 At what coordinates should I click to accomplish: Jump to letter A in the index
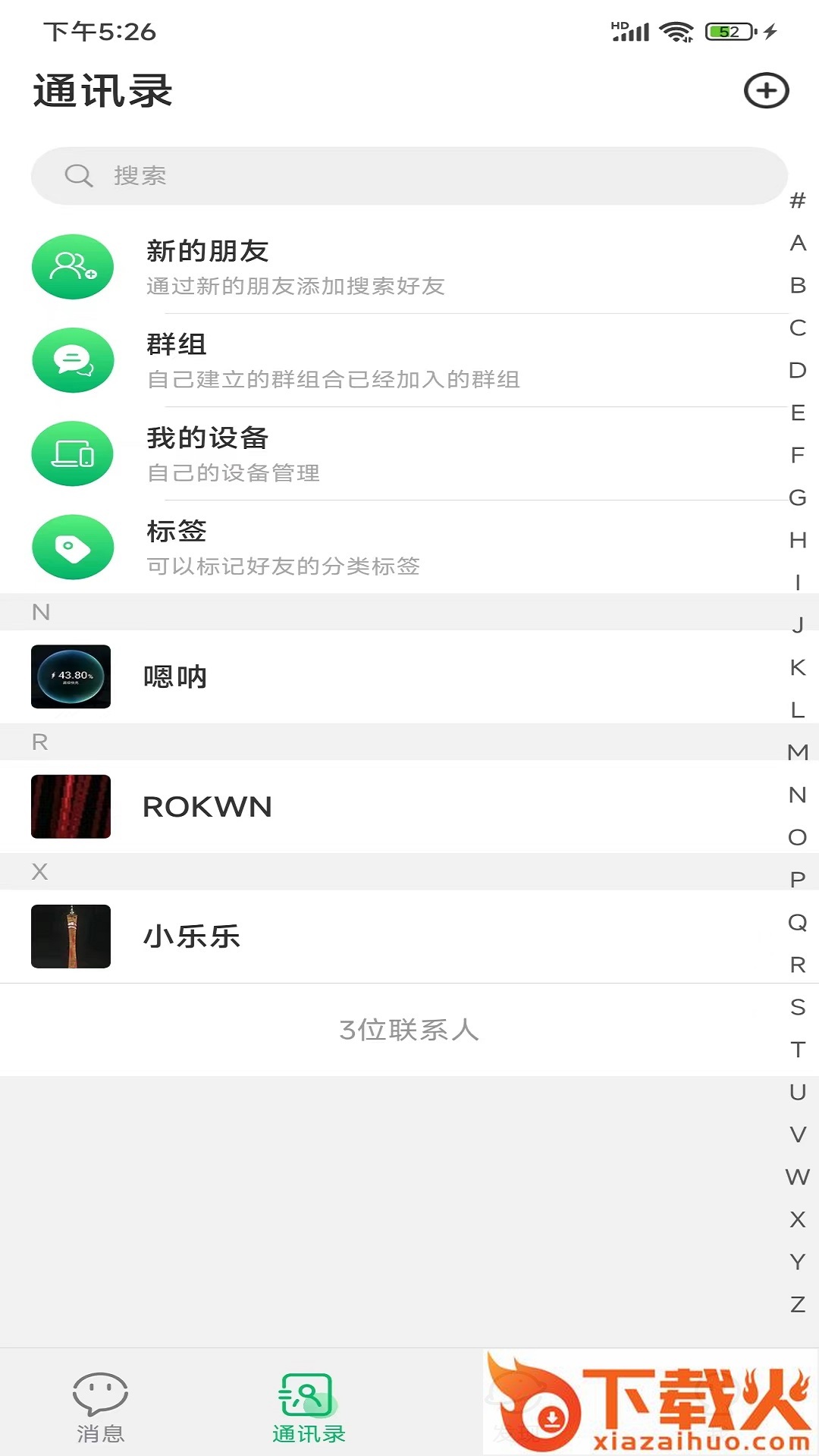pyautogui.click(x=797, y=243)
